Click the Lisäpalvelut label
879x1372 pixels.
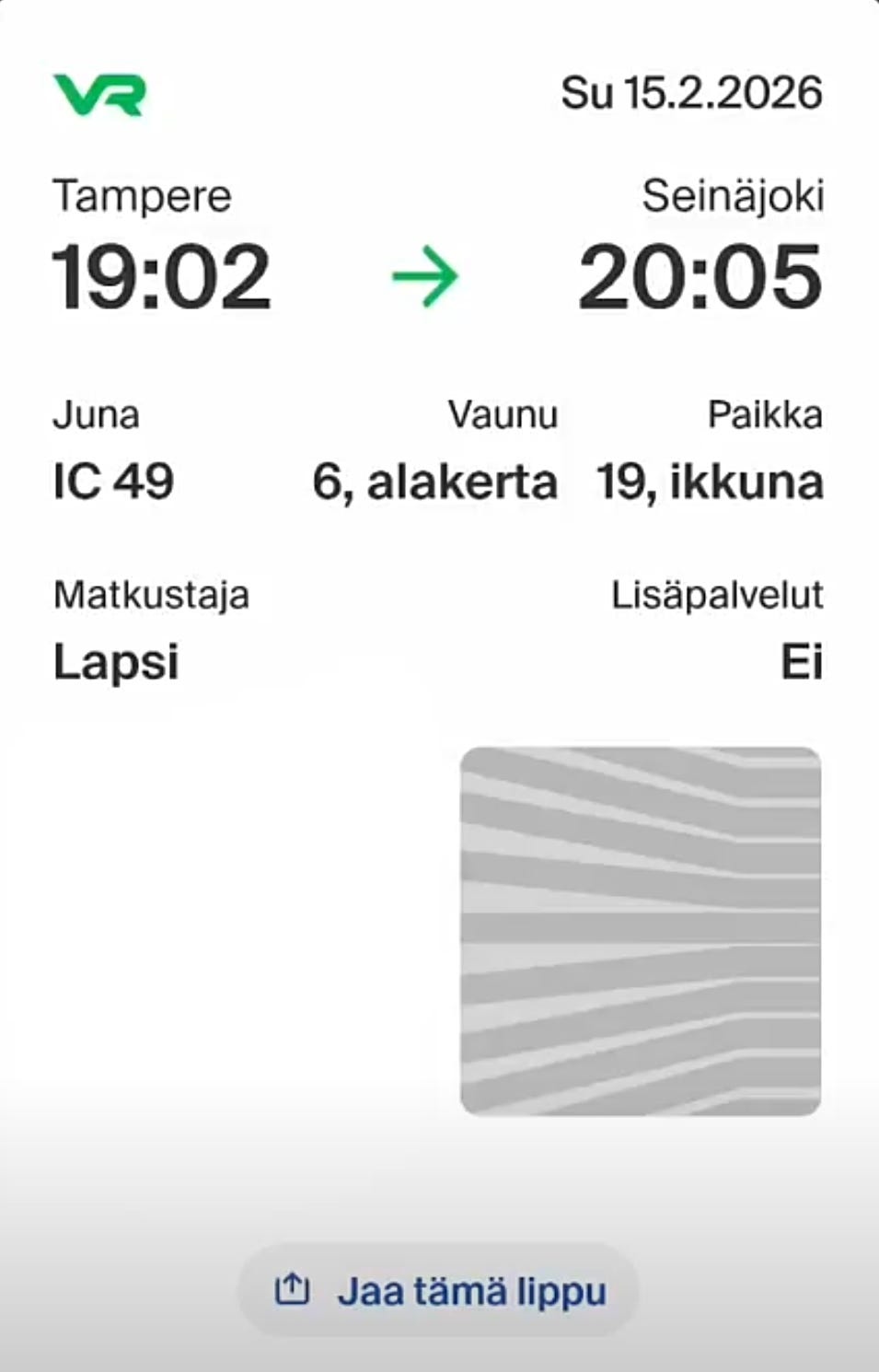point(718,595)
